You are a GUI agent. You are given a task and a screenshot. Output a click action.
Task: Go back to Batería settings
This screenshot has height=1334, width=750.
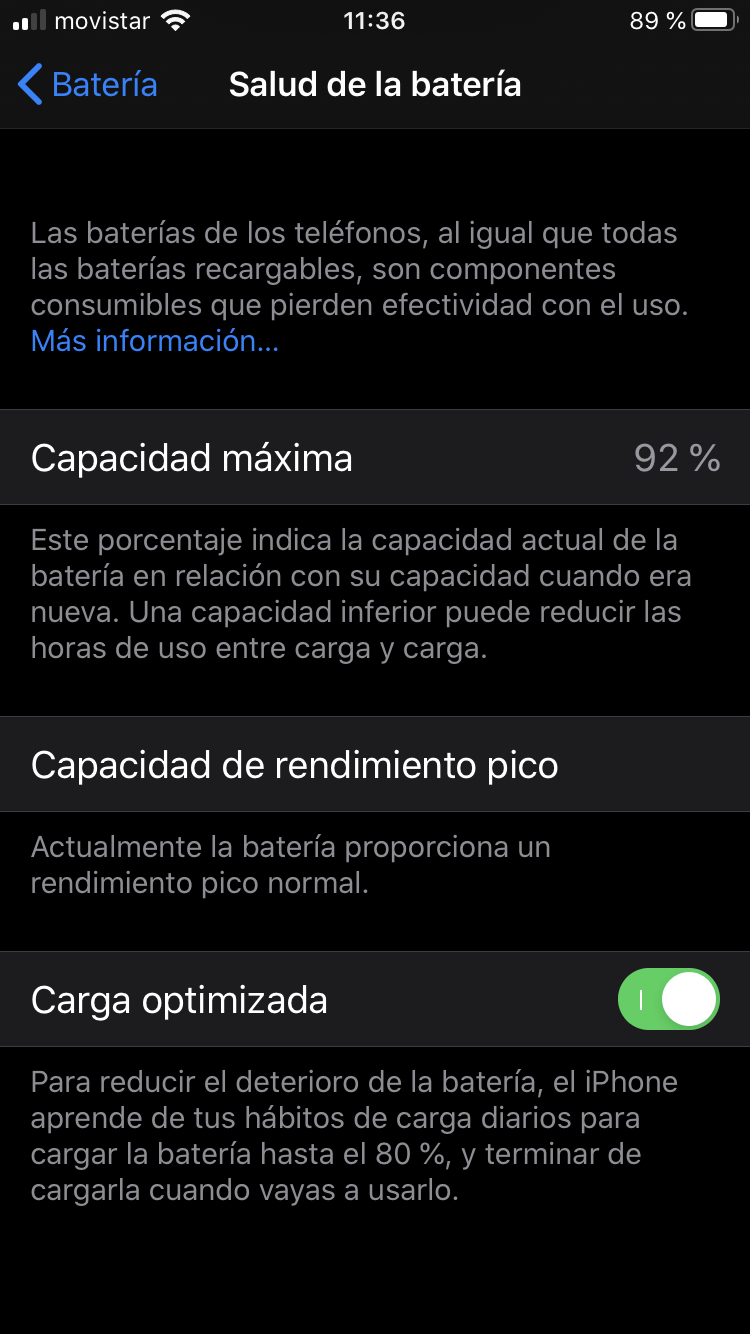click(88, 85)
